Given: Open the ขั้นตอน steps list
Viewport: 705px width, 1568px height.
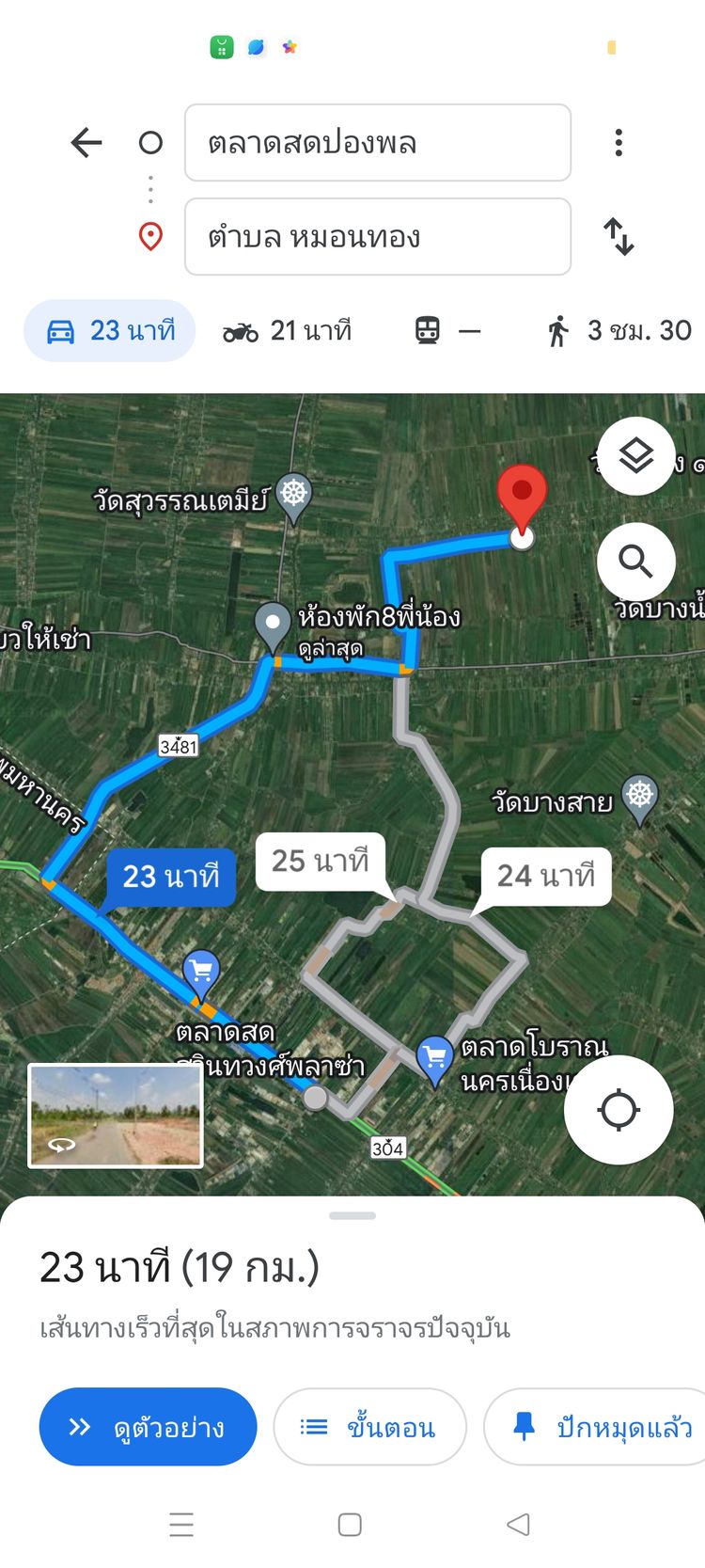Looking at the screenshot, I should tap(369, 1427).
